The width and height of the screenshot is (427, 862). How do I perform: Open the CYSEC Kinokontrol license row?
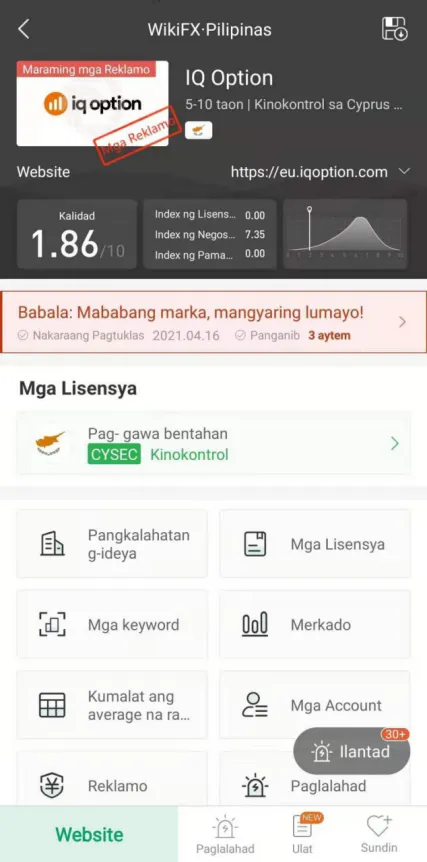[213, 444]
